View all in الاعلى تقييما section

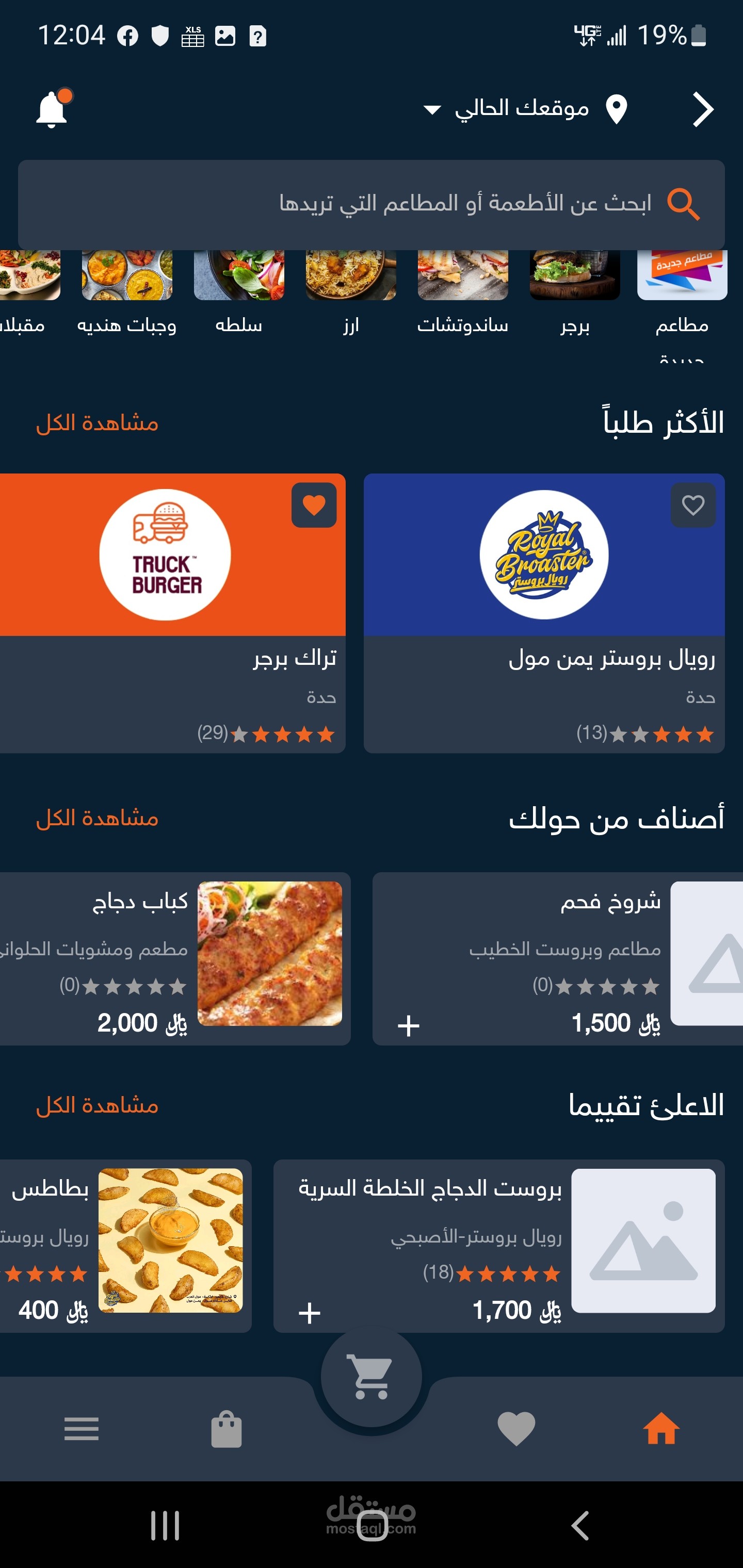tap(98, 1105)
